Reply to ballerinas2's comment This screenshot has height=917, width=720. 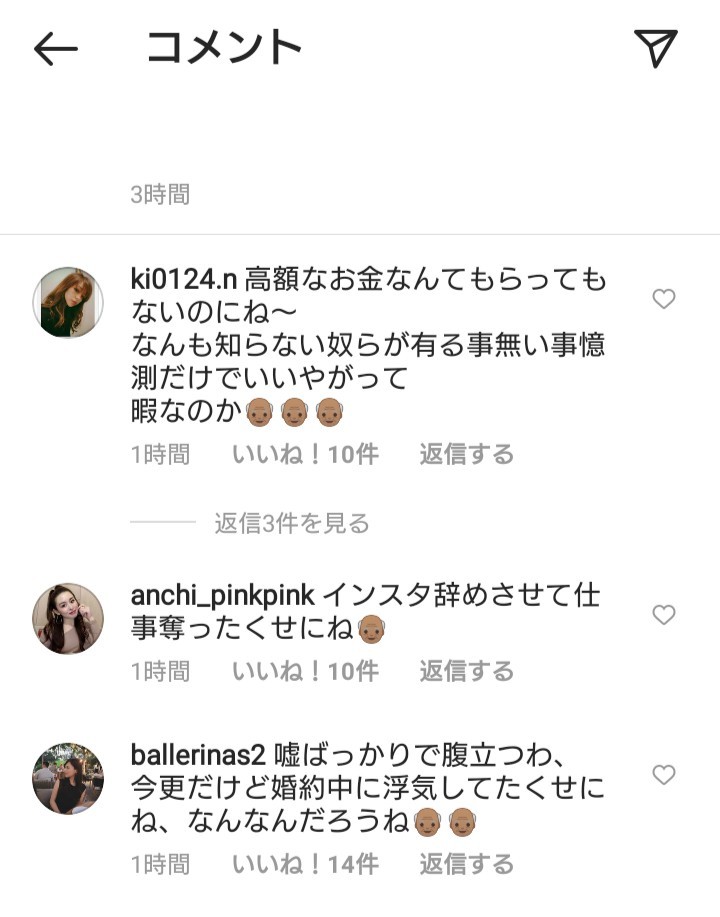(x=466, y=864)
